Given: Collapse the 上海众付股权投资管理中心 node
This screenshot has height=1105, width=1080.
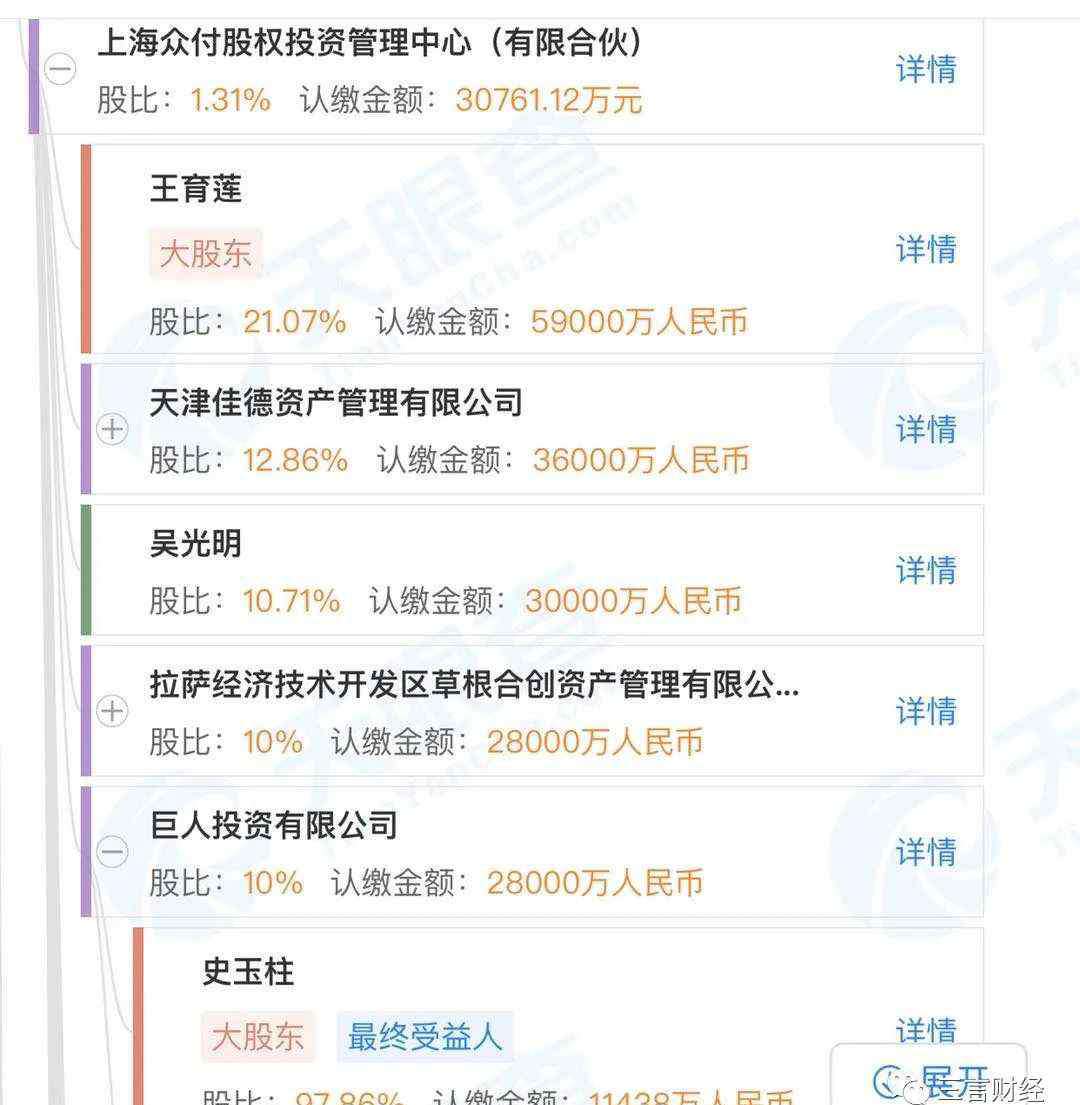Looking at the screenshot, I should (61, 69).
